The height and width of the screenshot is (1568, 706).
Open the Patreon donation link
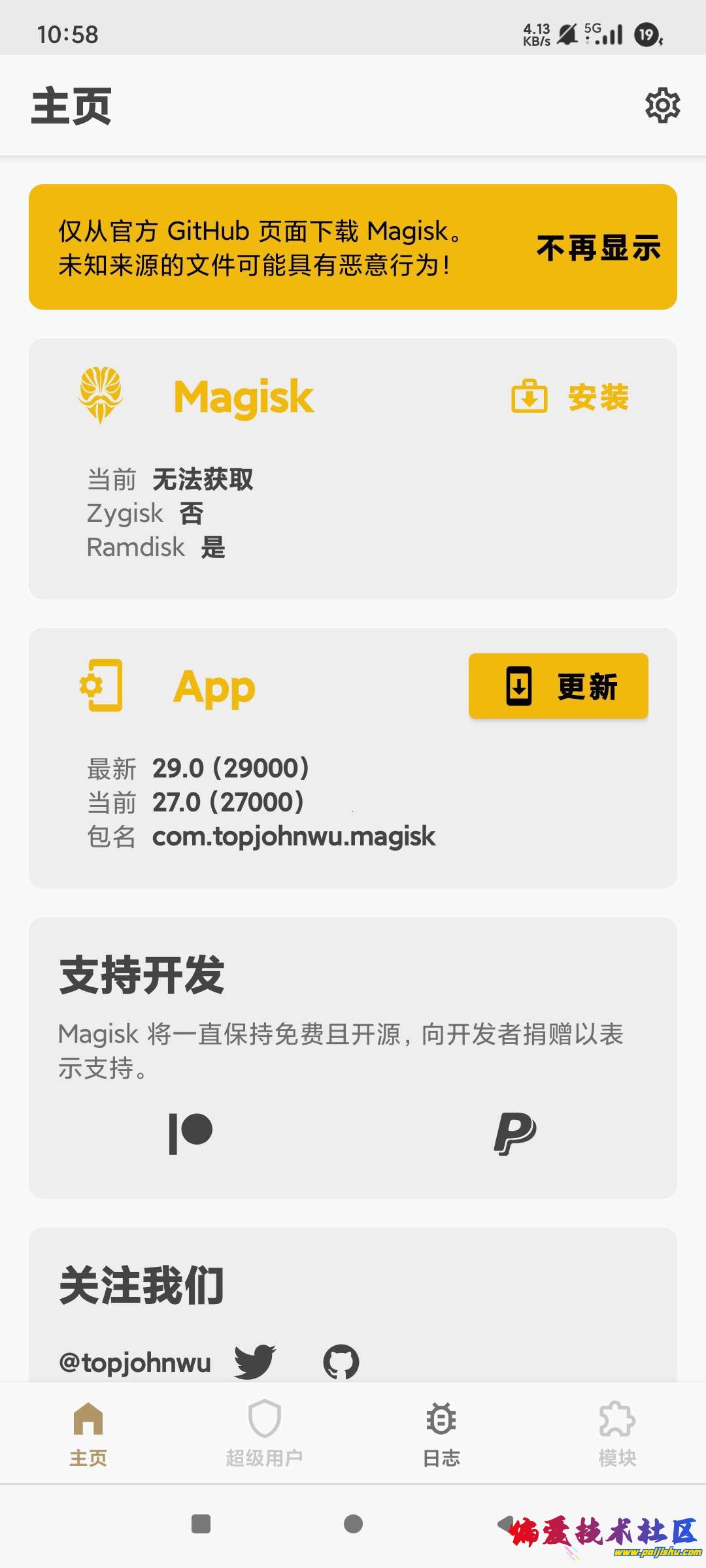click(190, 1134)
